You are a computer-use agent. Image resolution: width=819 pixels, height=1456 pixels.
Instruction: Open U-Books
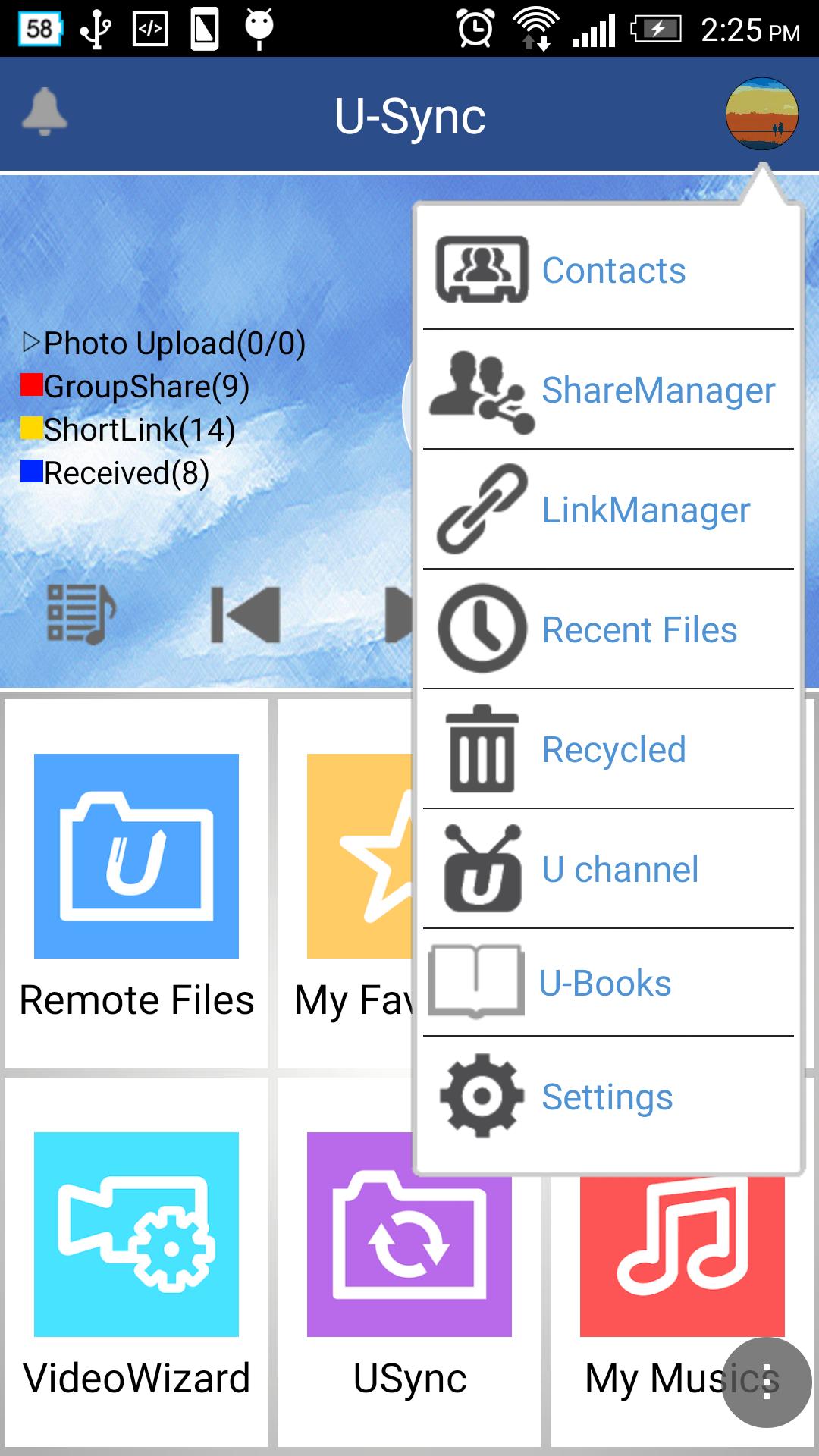tap(608, 984)
